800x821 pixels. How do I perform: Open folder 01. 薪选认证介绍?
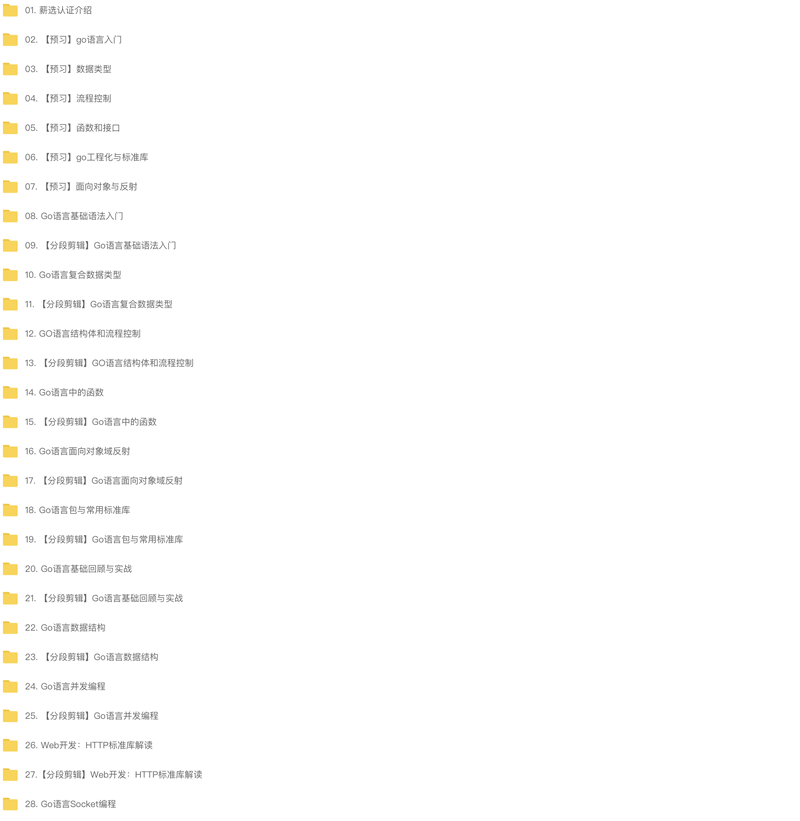[x=58, y=10]
